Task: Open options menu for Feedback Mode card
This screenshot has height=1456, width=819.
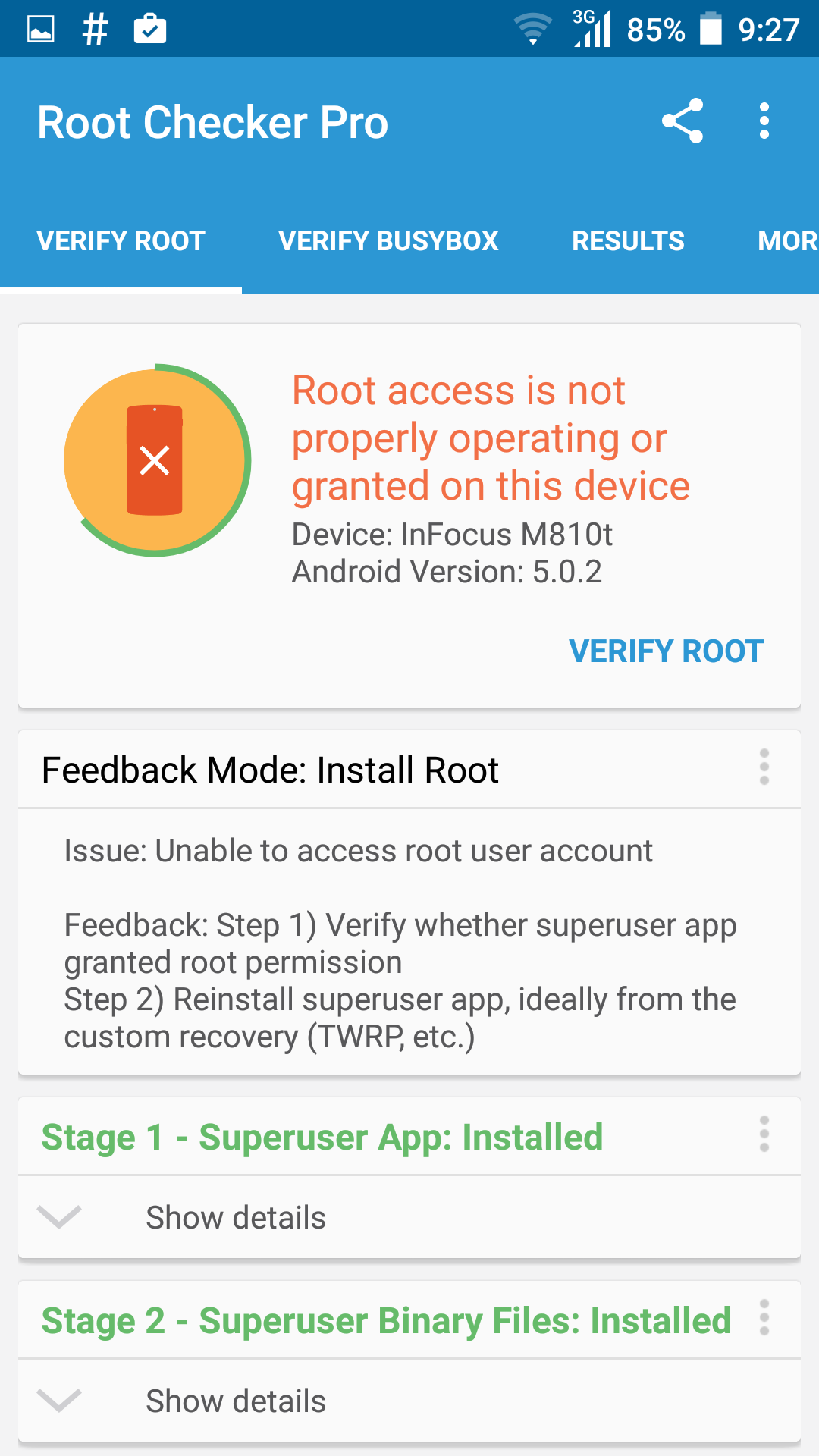Action: [x=764, y=767]
